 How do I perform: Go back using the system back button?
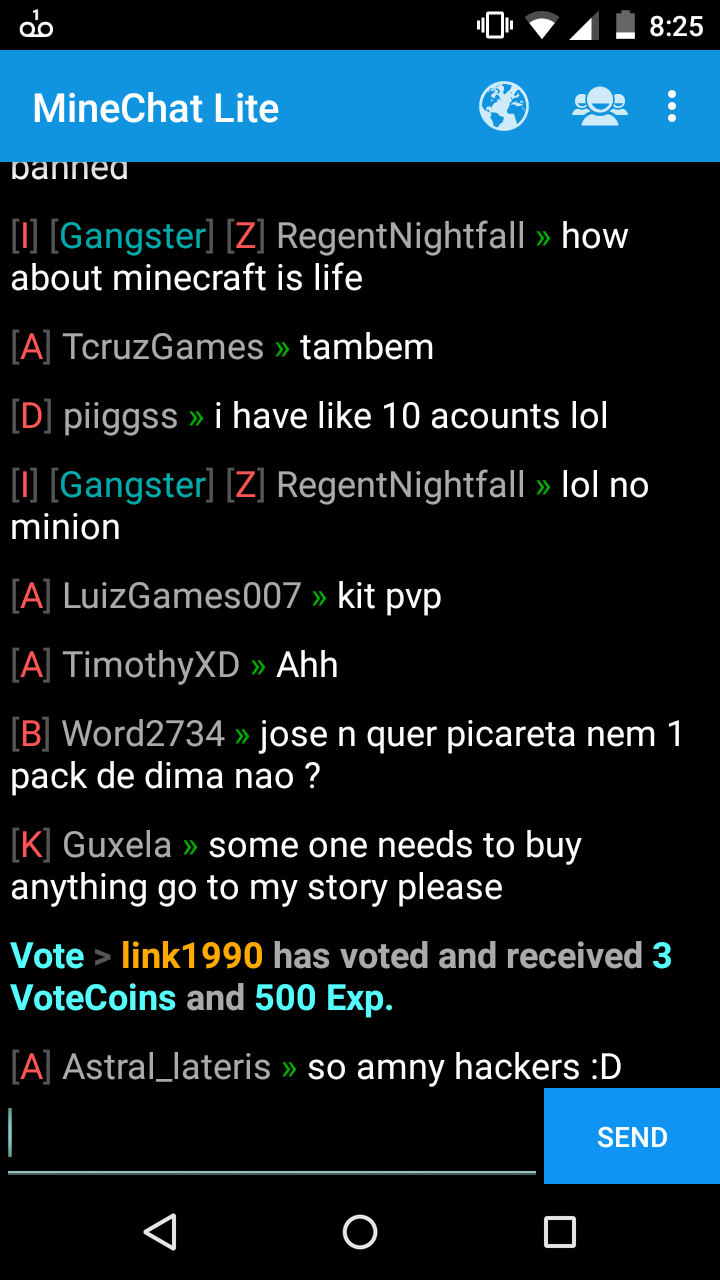click(x=160, y=1232)
